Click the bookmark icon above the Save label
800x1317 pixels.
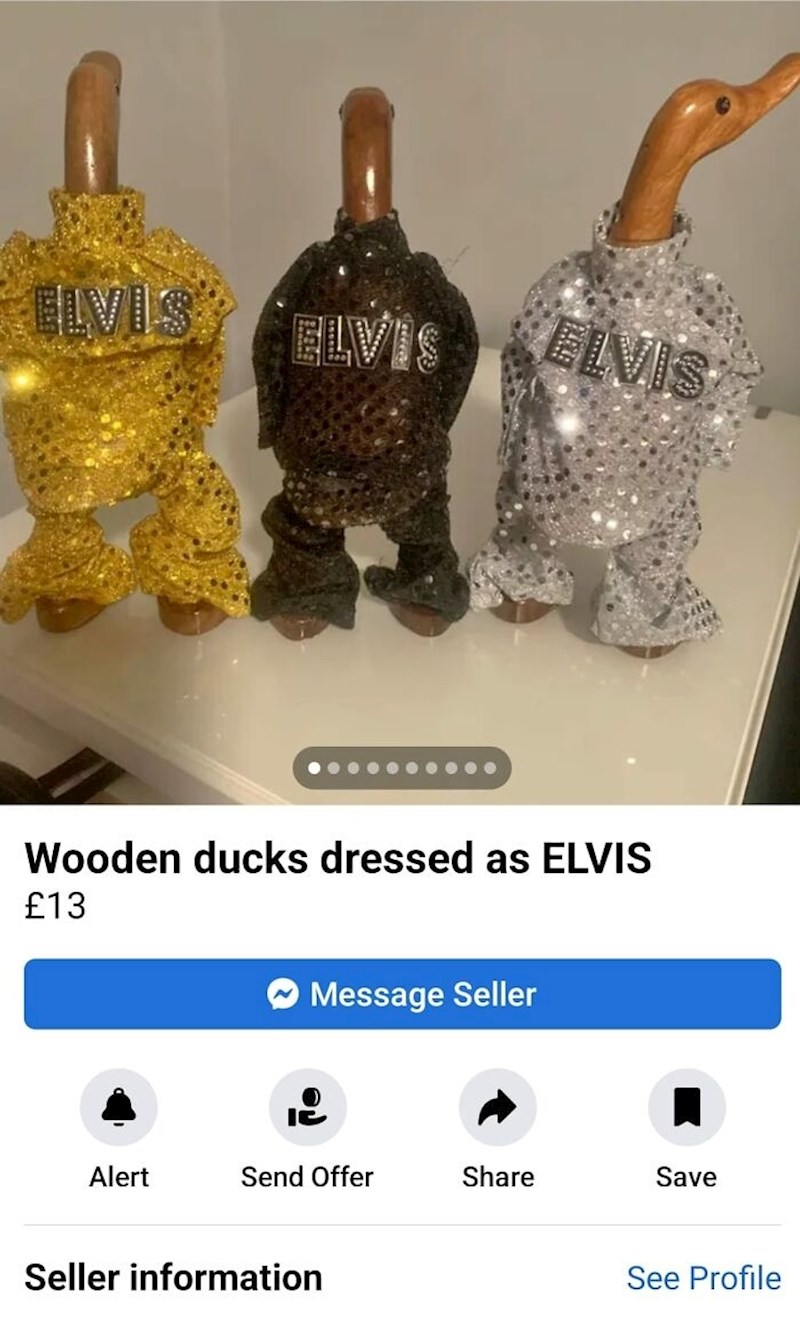point(685,1108)
